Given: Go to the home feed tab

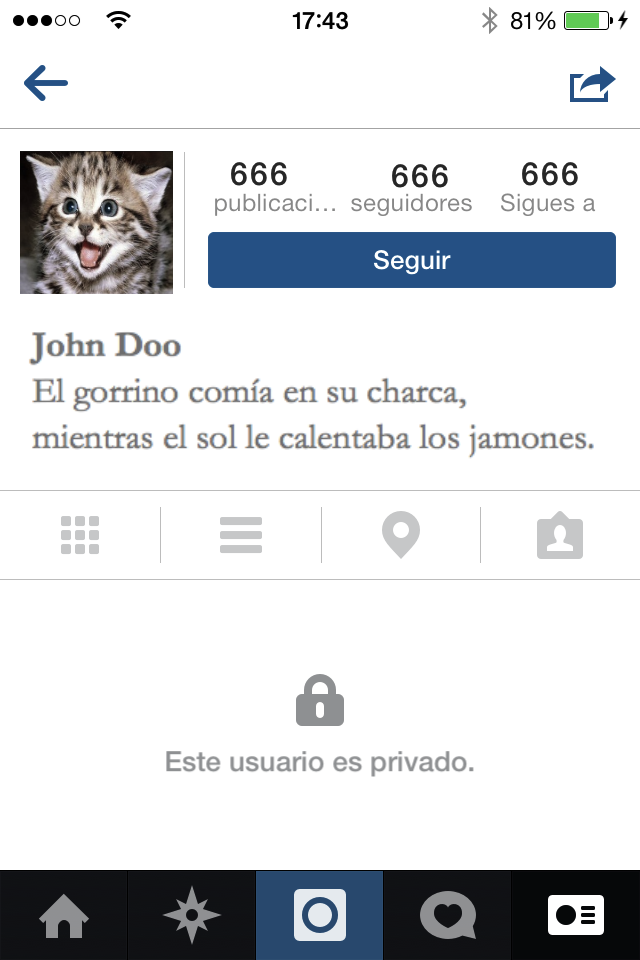Looking at the screenshot, I should (x=63, y=915).
